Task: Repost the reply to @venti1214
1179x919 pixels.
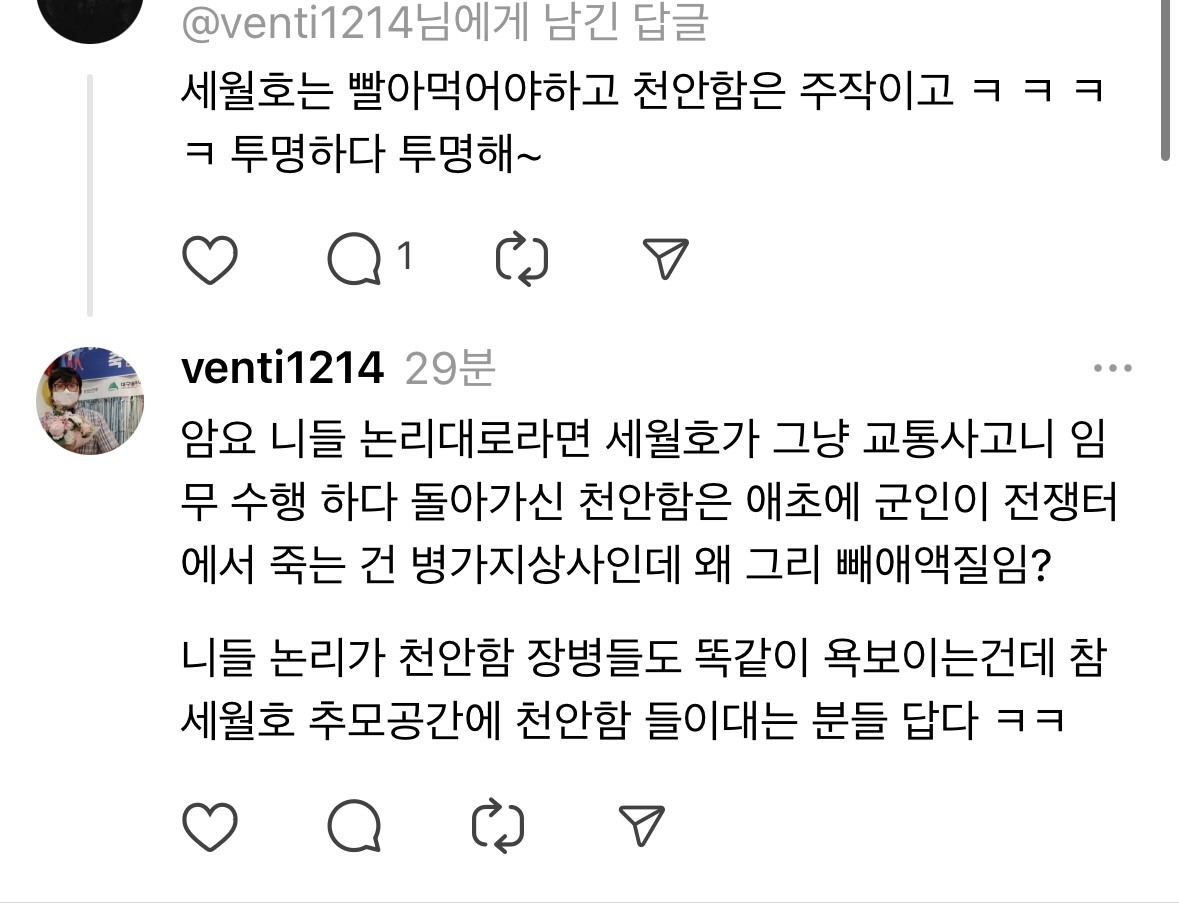Action: 522,260
